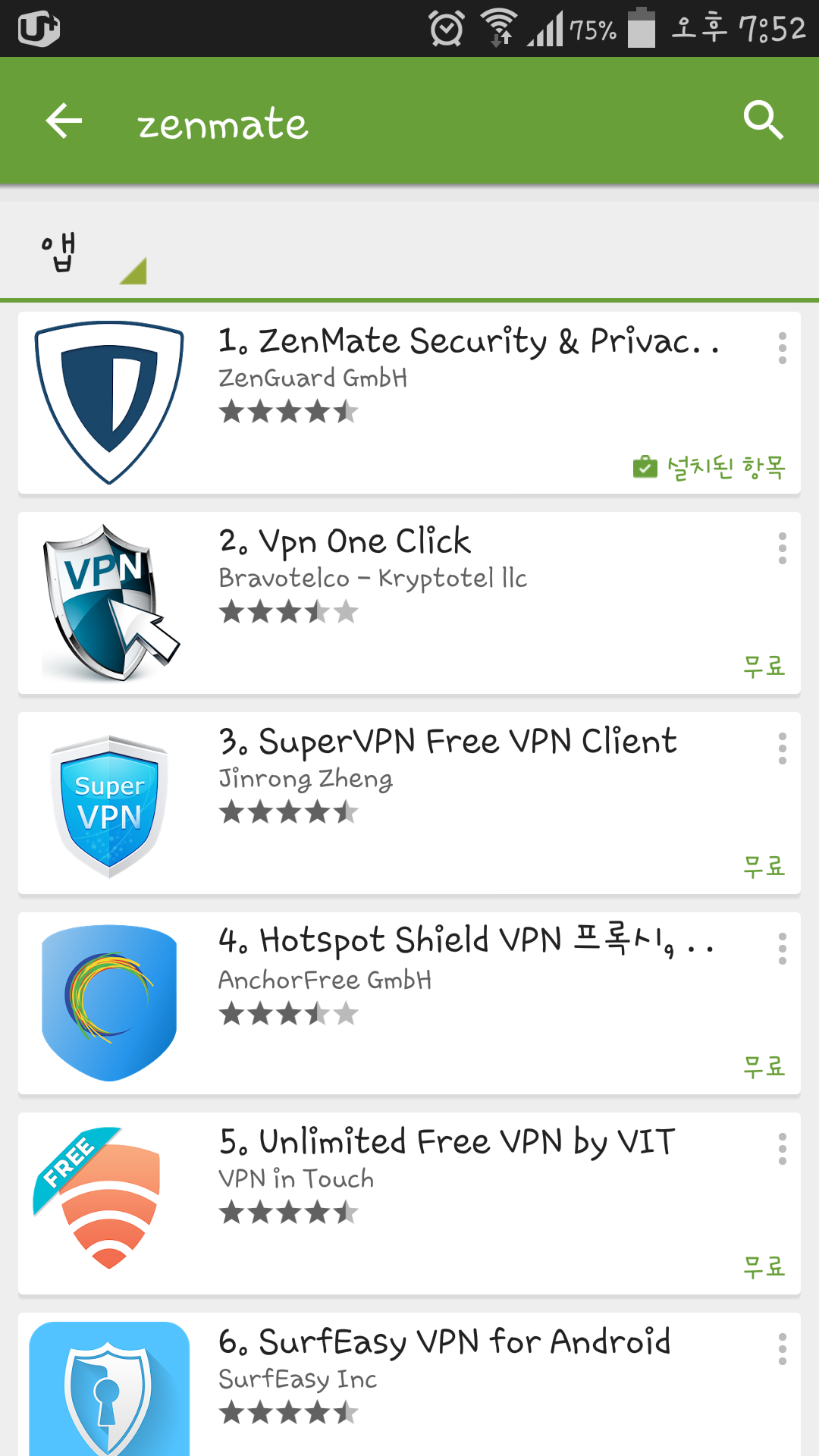Viewport: 819px width, 1456px height.
Task: Open overflow menu for SuperVPN Free VPN Client
Action: click(x=782, y=748)
